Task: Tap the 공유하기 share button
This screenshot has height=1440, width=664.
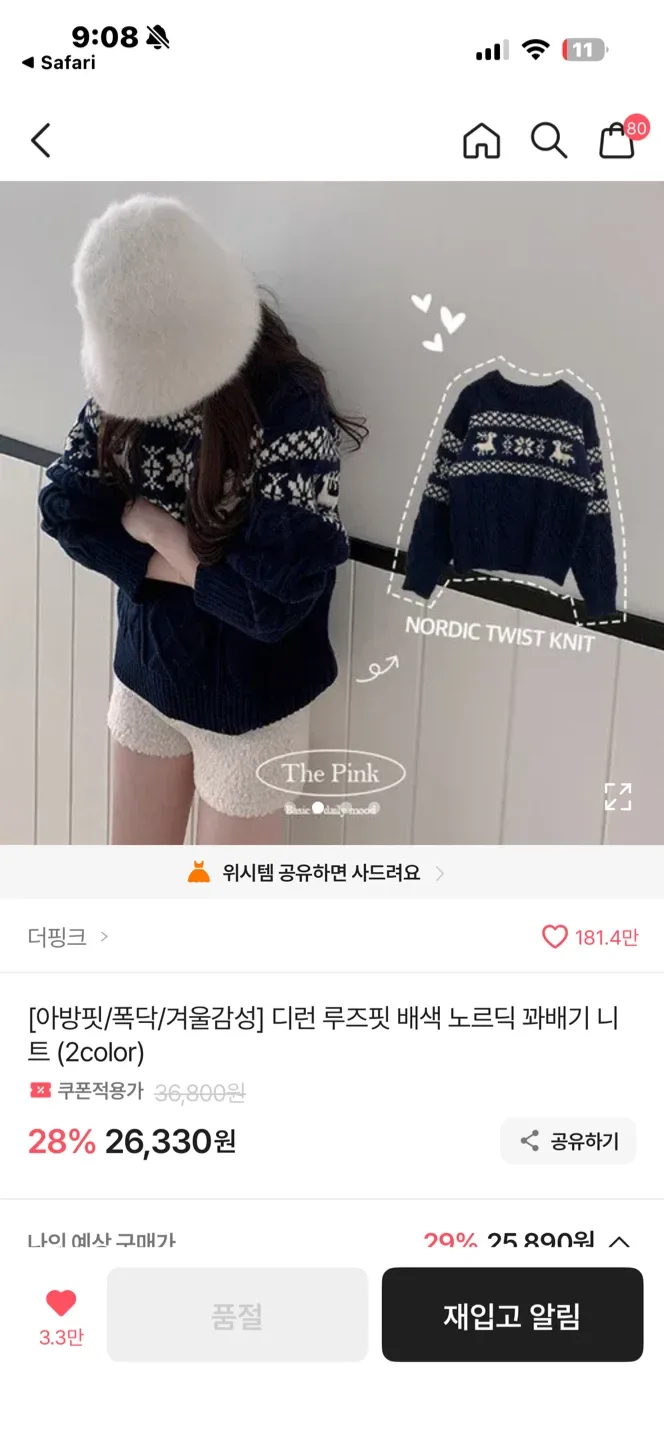Action: coord(568,1141)
